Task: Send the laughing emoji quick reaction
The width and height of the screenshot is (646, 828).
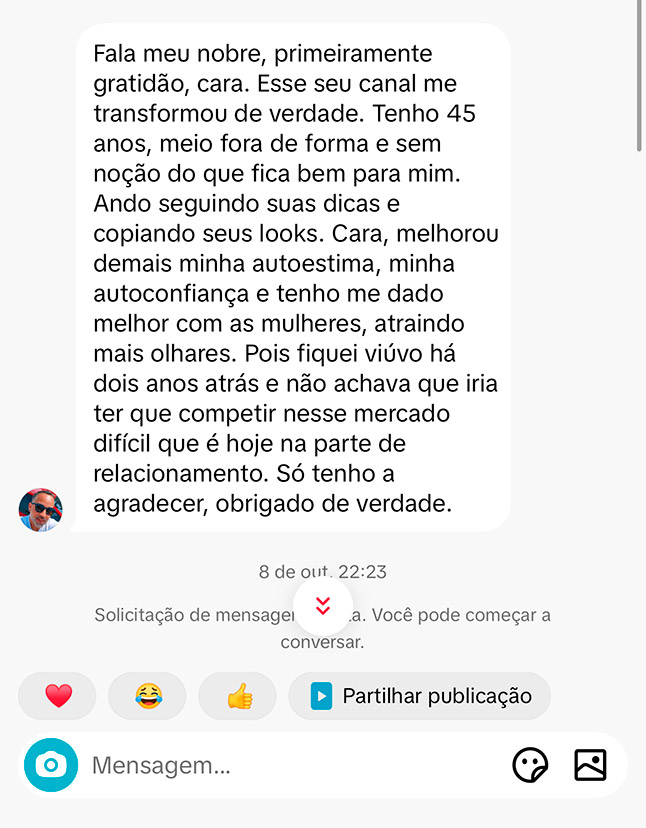Action: [x=148, y=696]
